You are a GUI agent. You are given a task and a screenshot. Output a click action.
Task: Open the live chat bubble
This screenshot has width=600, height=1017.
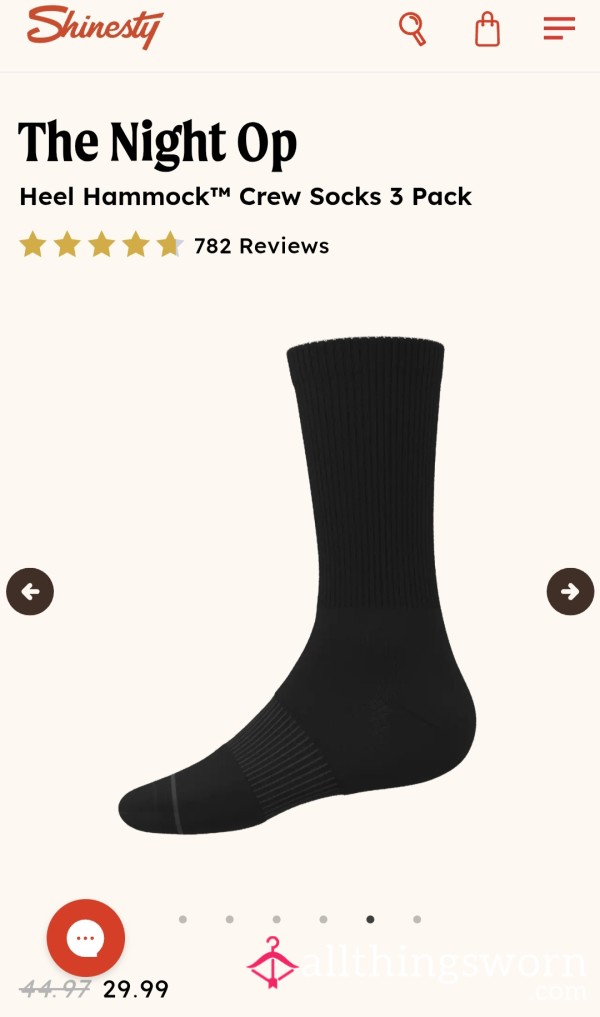click(86, 938)
